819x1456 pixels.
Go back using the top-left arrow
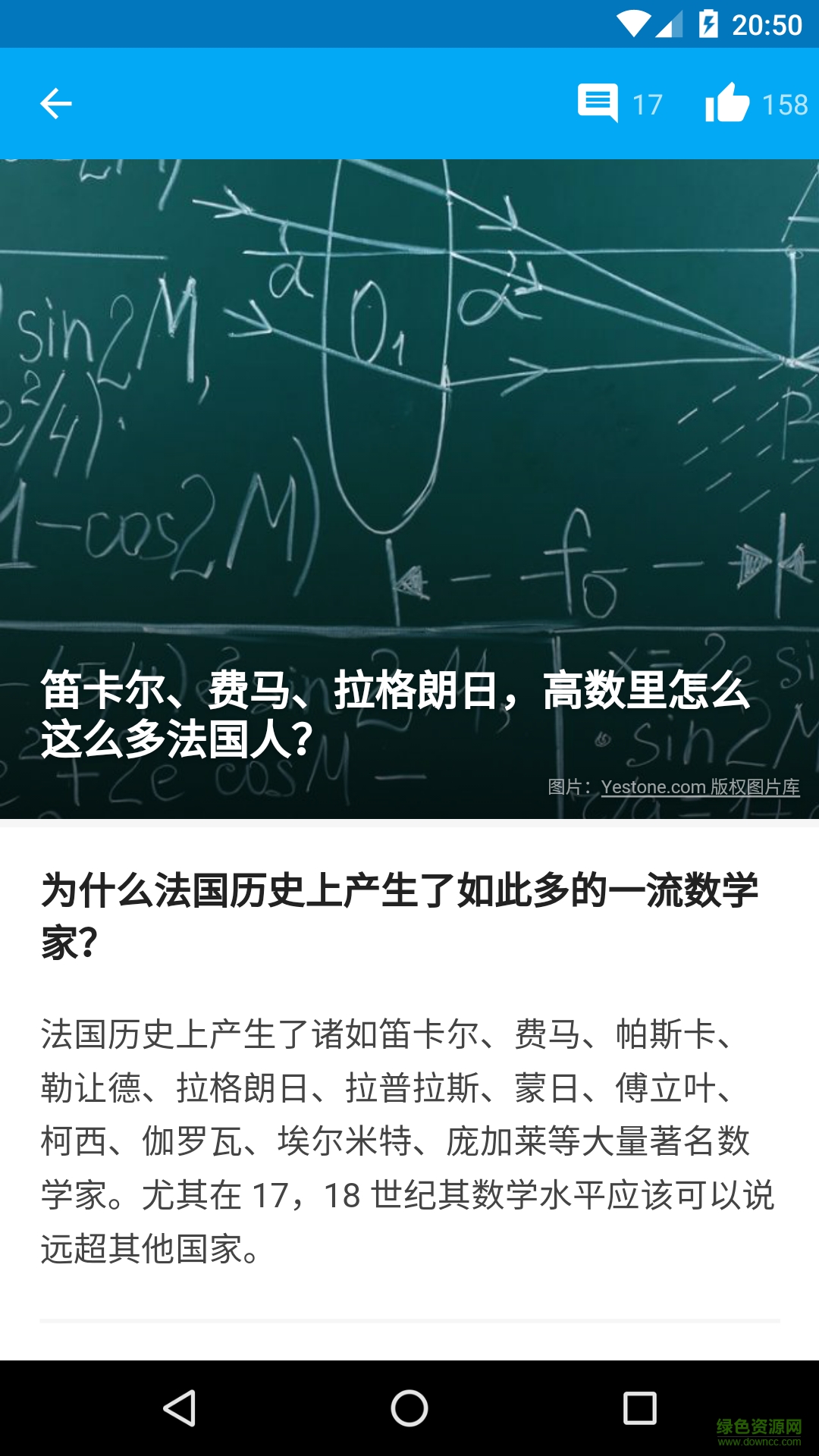tap(55, 104)
